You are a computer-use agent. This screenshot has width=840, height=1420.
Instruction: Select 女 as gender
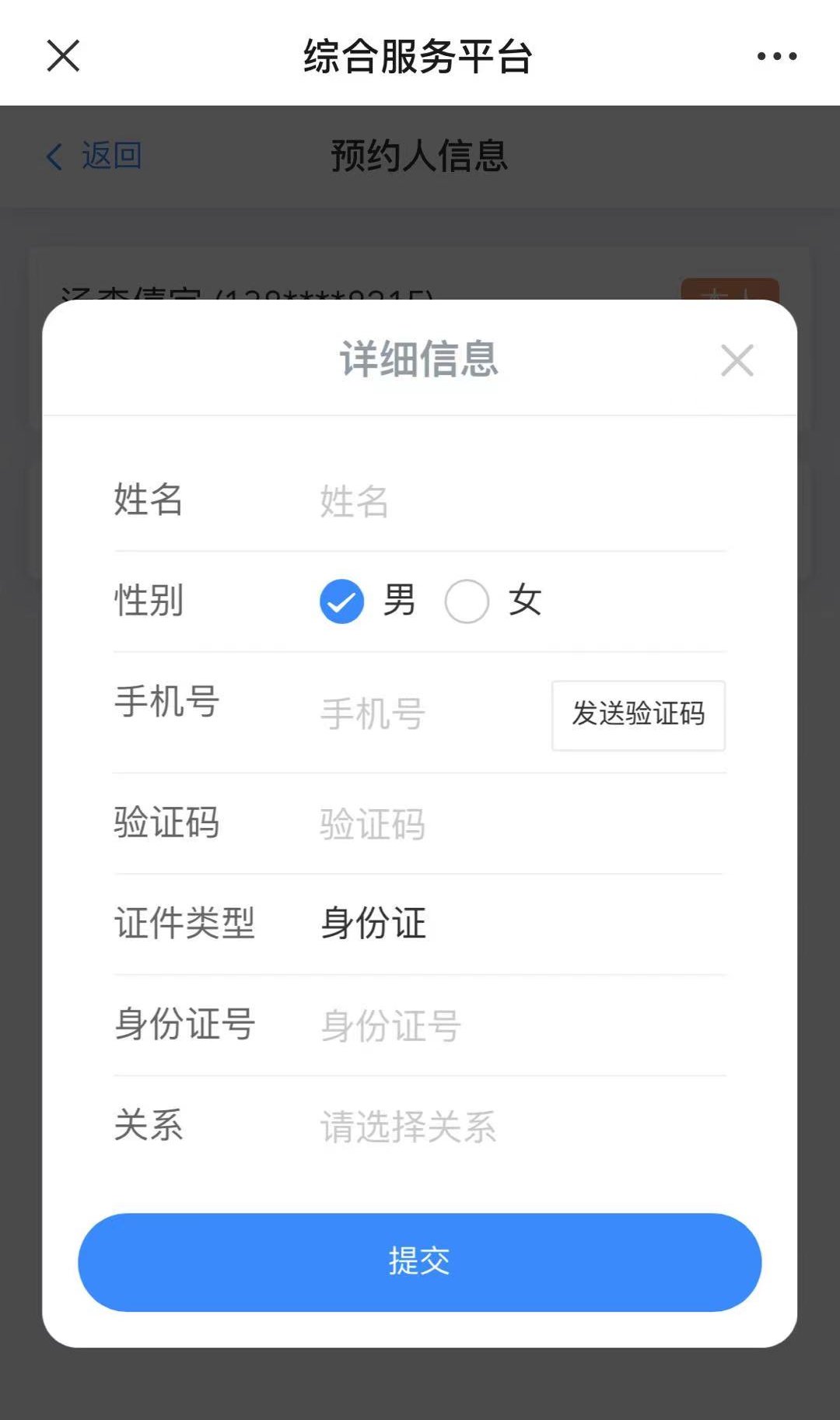[467, 601]
